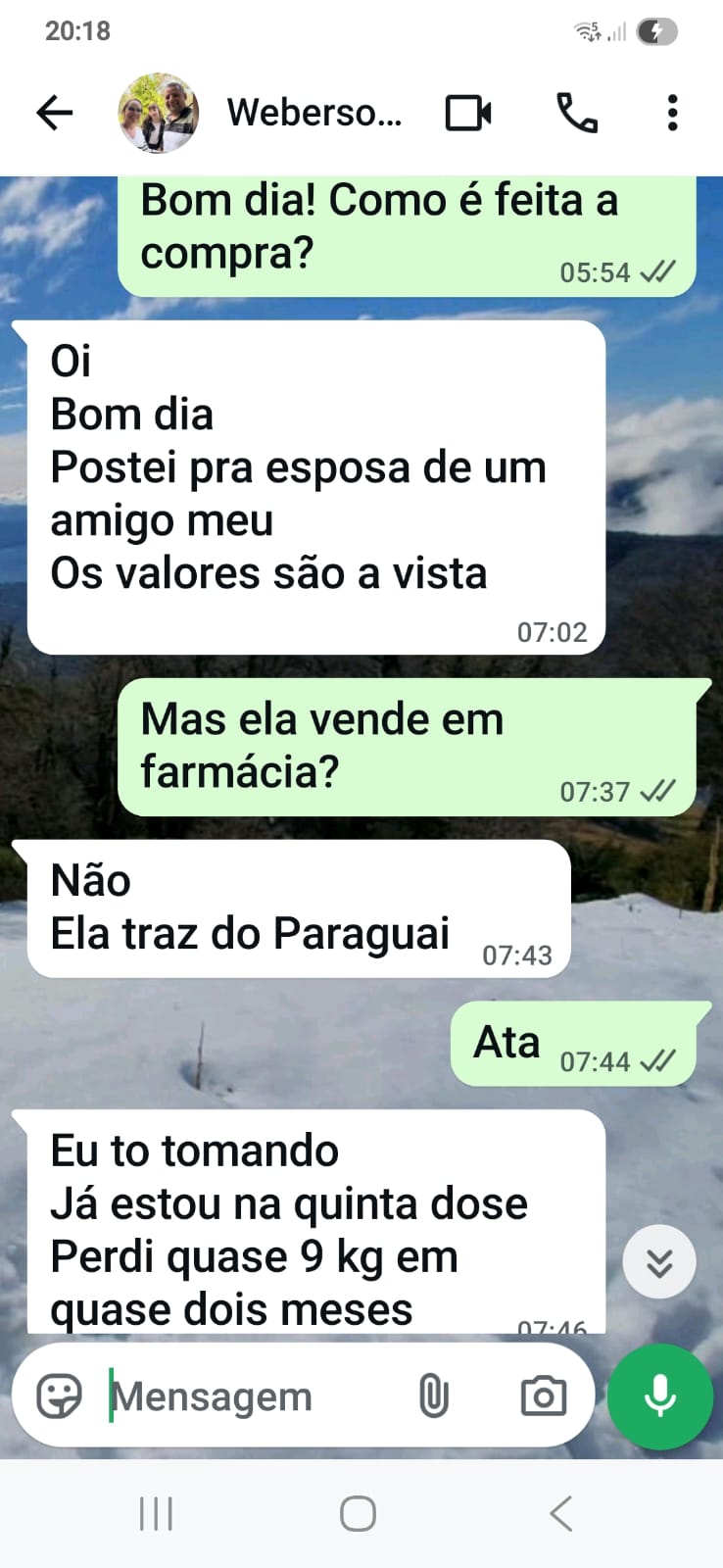Open the camera from the message bar
This screenshot has width=723, height=1568.
[544, 1396]
